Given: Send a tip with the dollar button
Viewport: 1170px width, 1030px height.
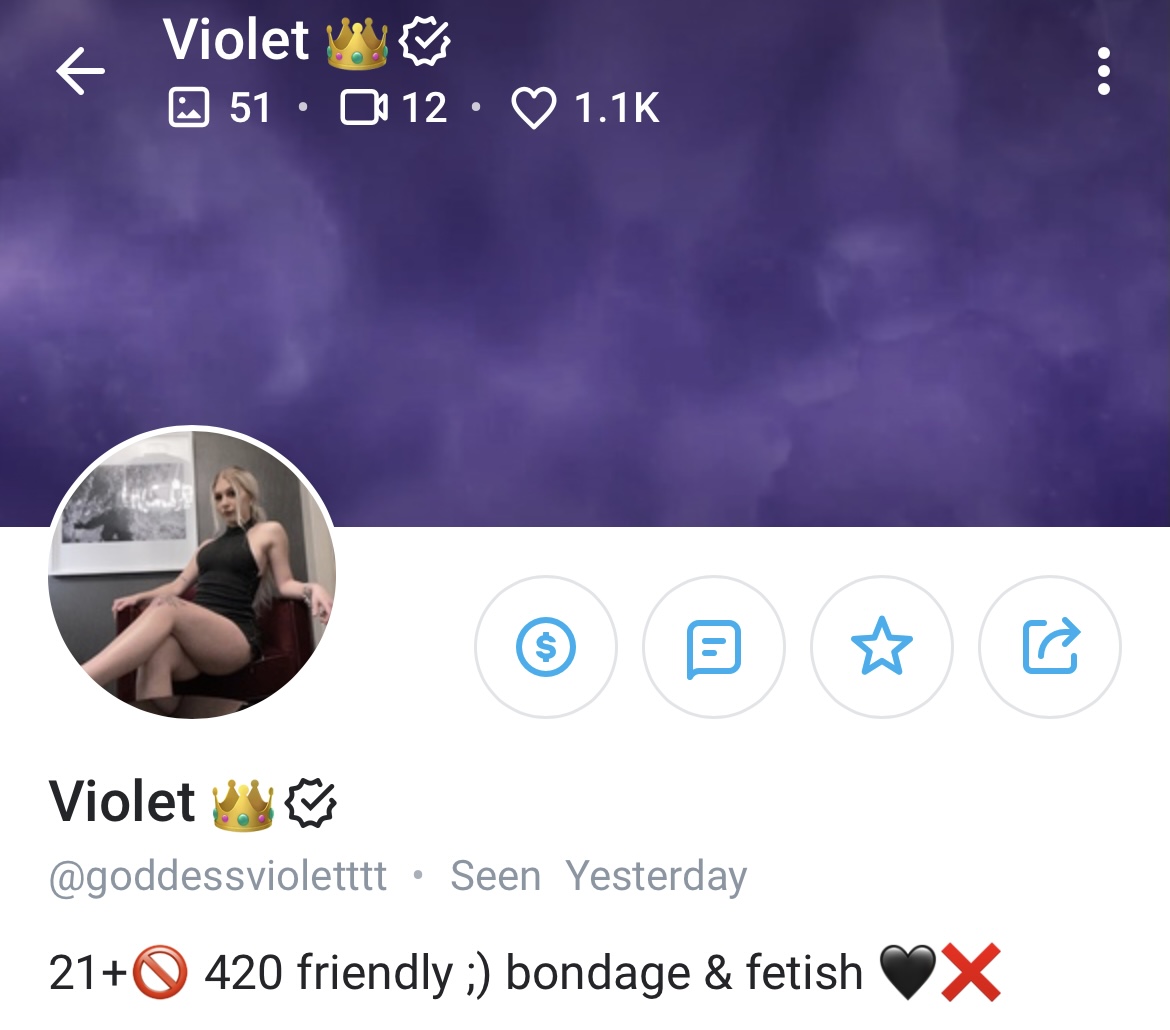Looking at the screenshot, I should [546, 647].
